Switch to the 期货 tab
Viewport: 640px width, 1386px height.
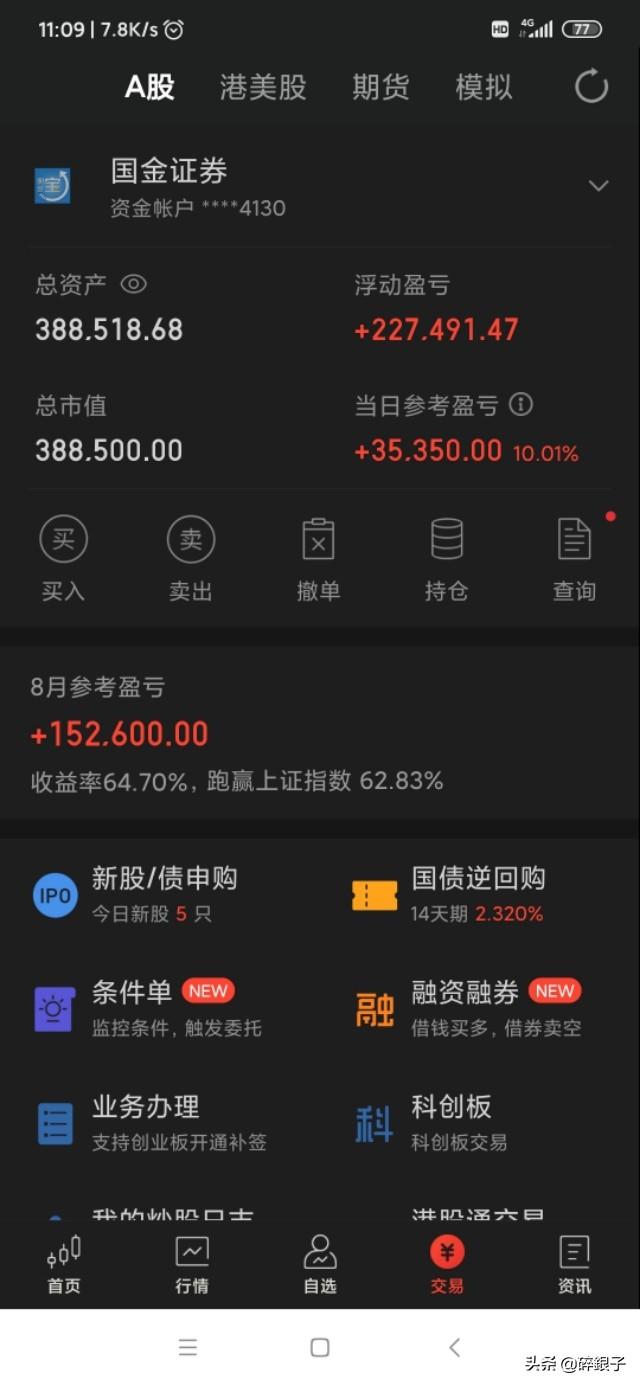pos(381,87)
